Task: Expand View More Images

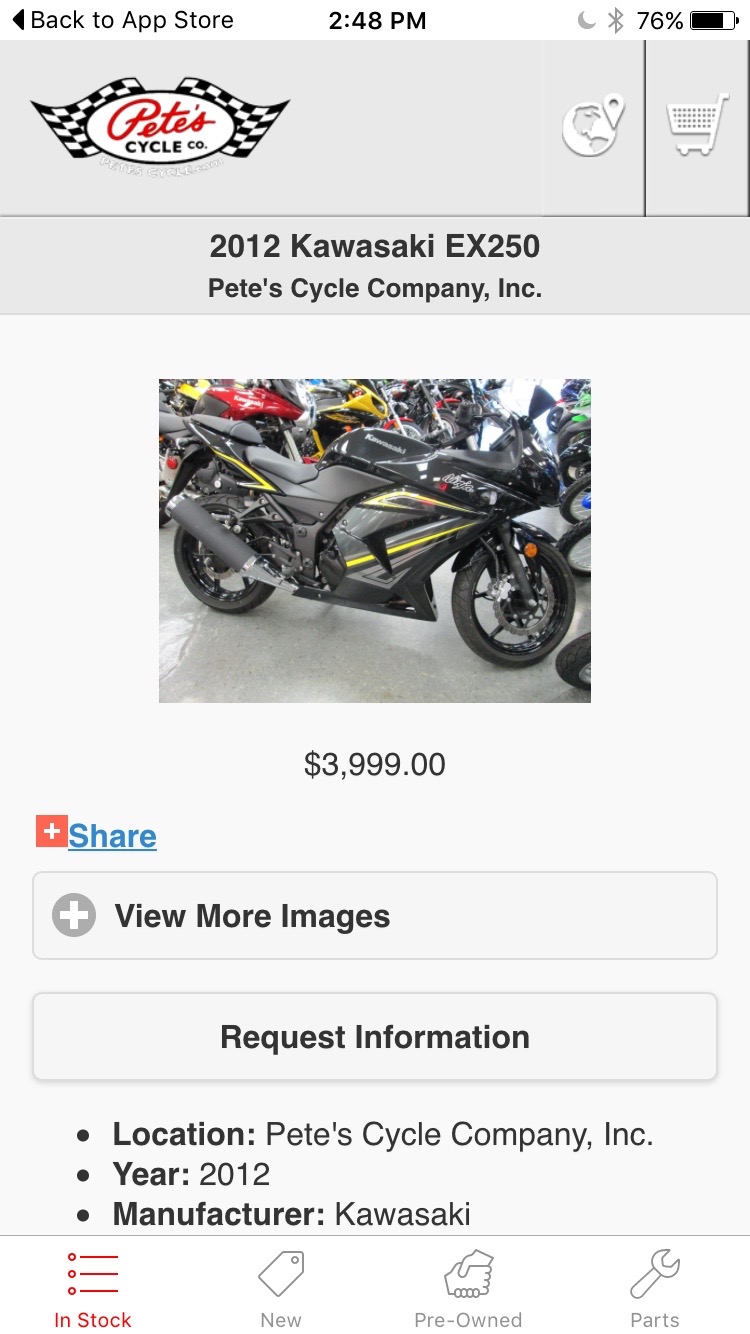Action: pyautogui.click(x=375, y=916)
